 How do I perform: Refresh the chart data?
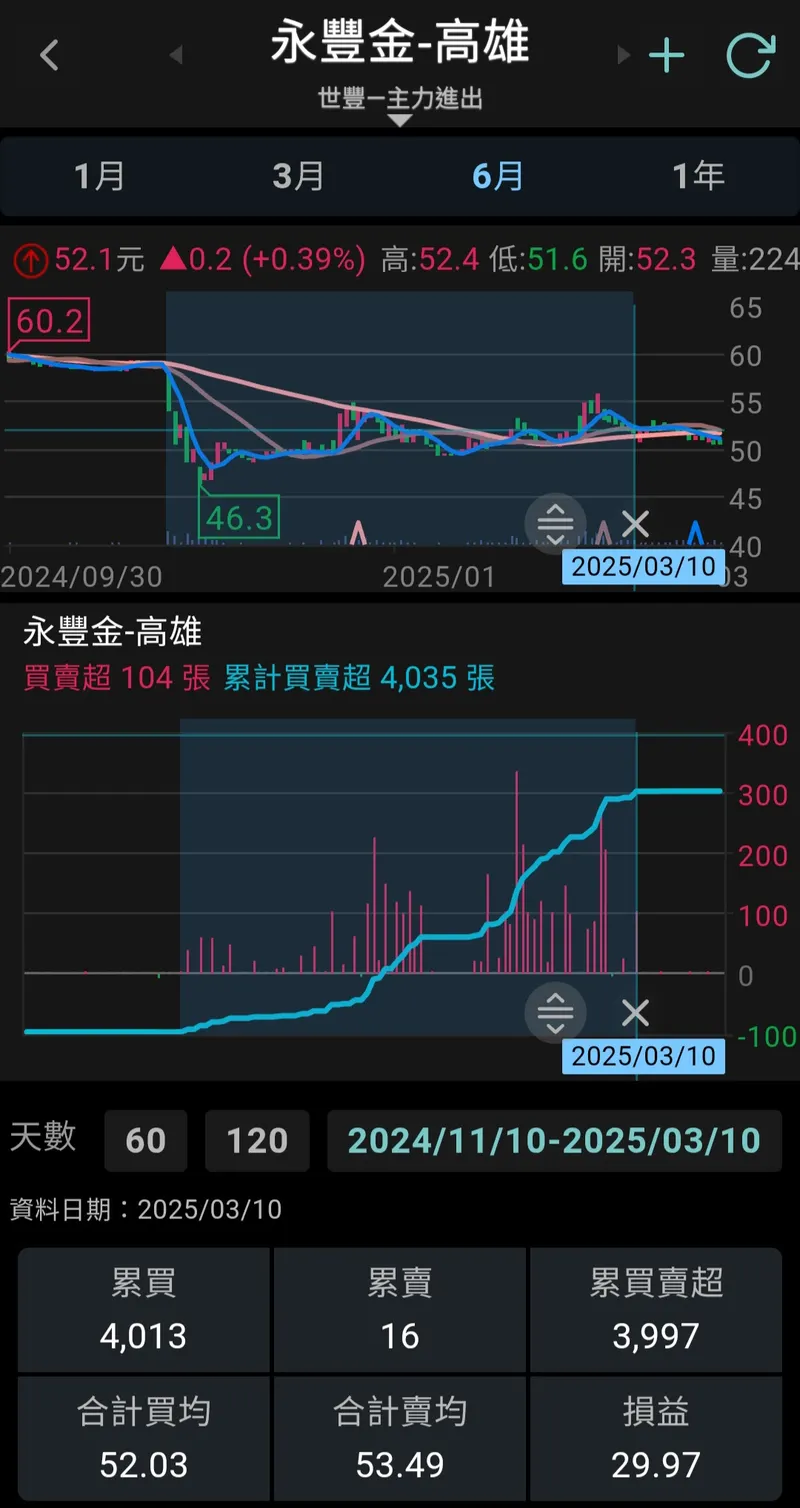[749, 55]
